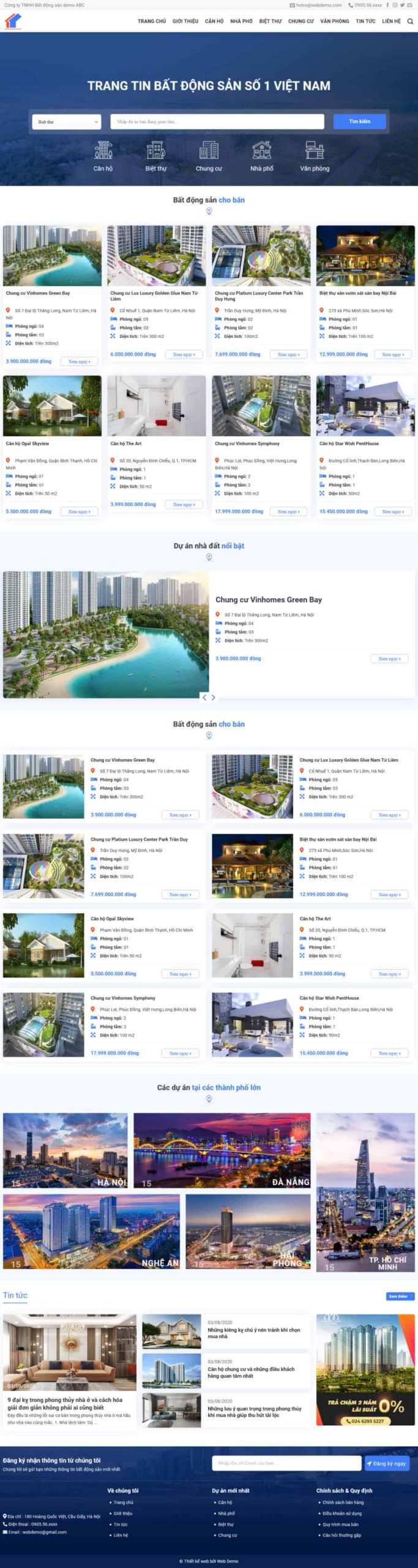Viewport: 418px width, 1568px height.
Task: Open the Tin tức navigation item
Action: 365,21
